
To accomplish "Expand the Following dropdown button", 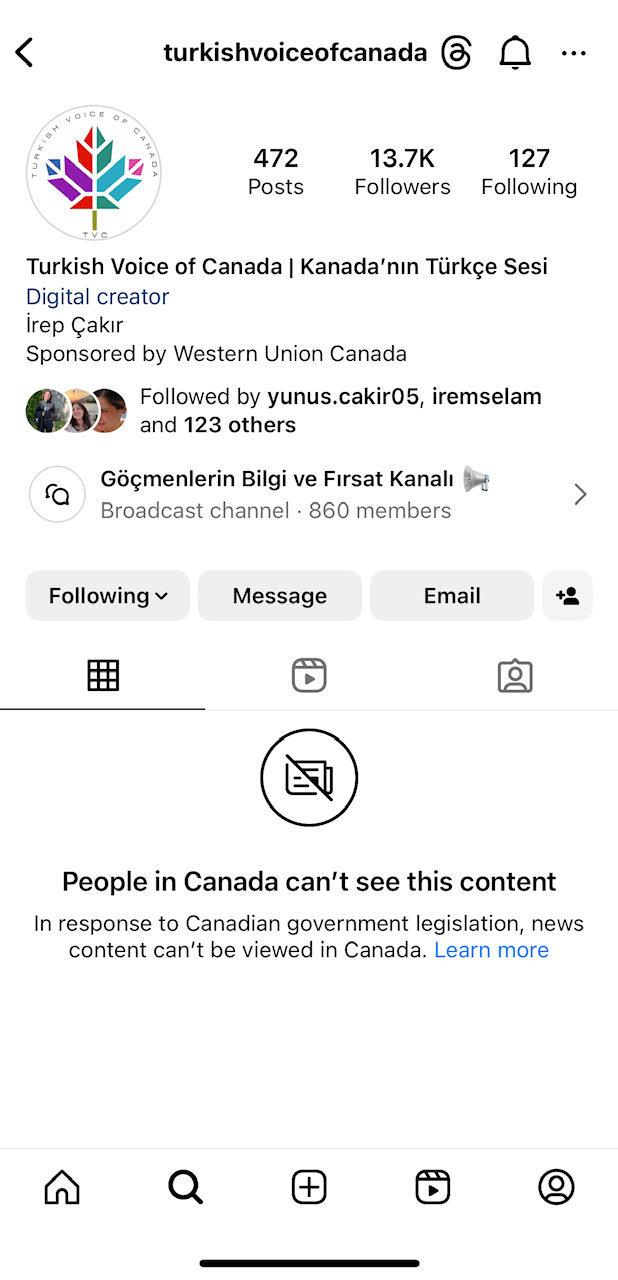I will point(108,596).
